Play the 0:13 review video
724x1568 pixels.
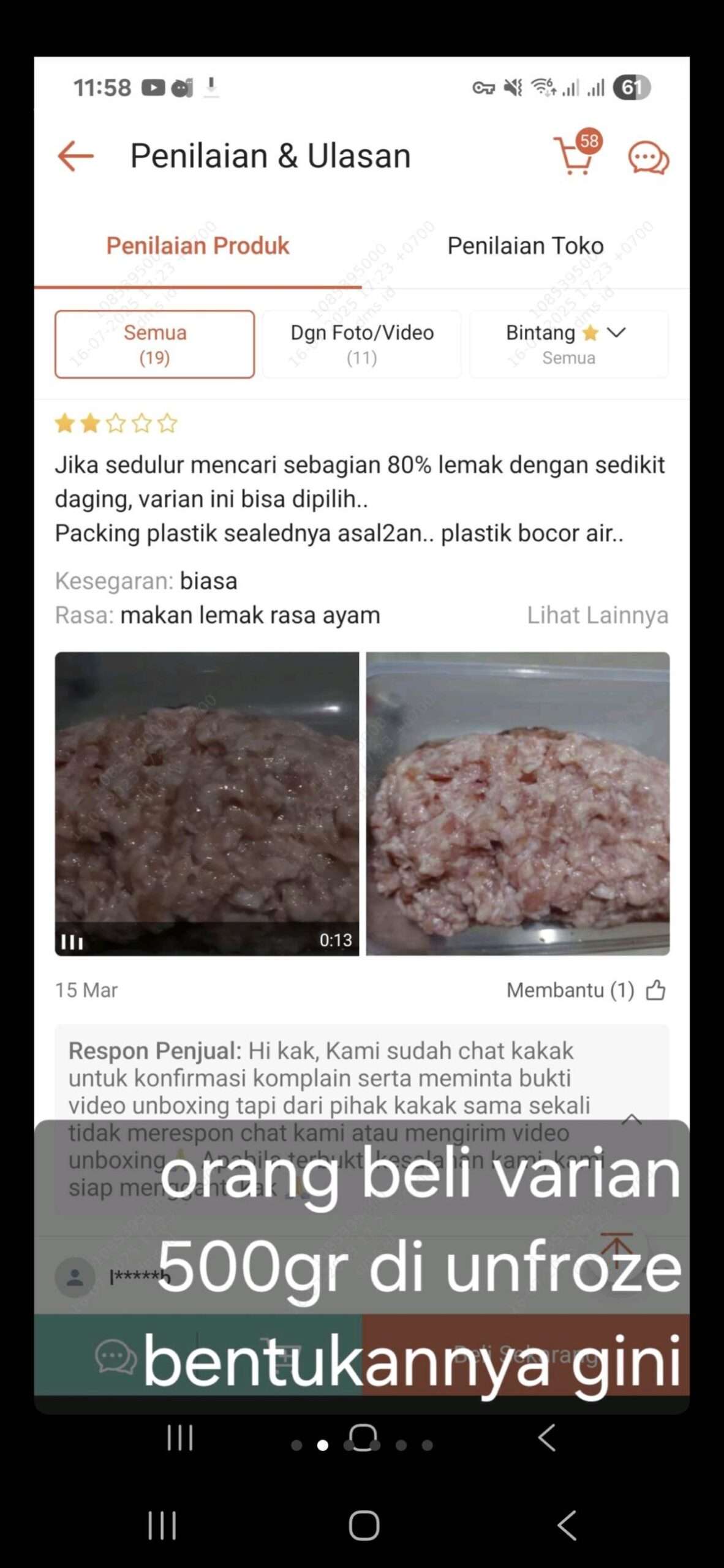tap(207, 804)
